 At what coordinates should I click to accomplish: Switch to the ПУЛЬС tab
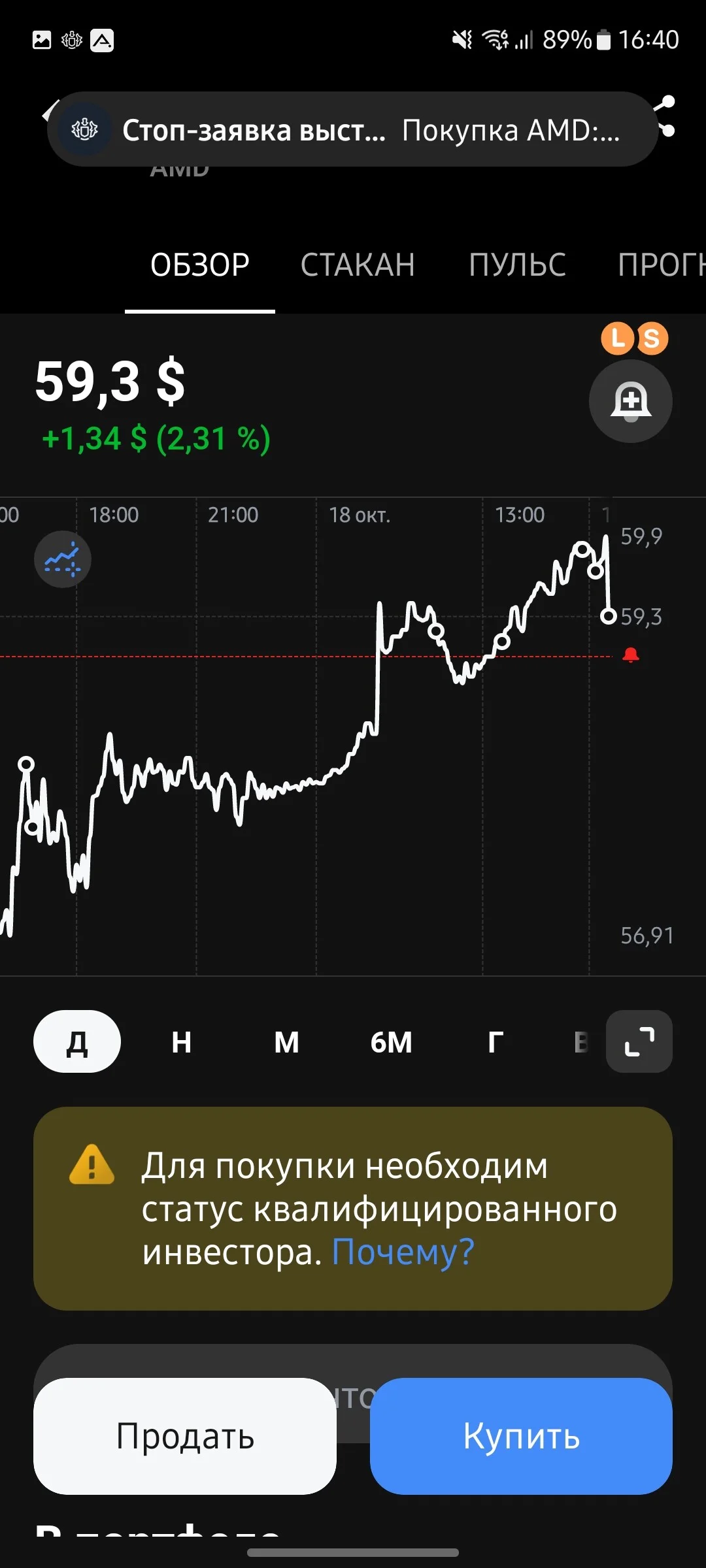click(517, 265)
